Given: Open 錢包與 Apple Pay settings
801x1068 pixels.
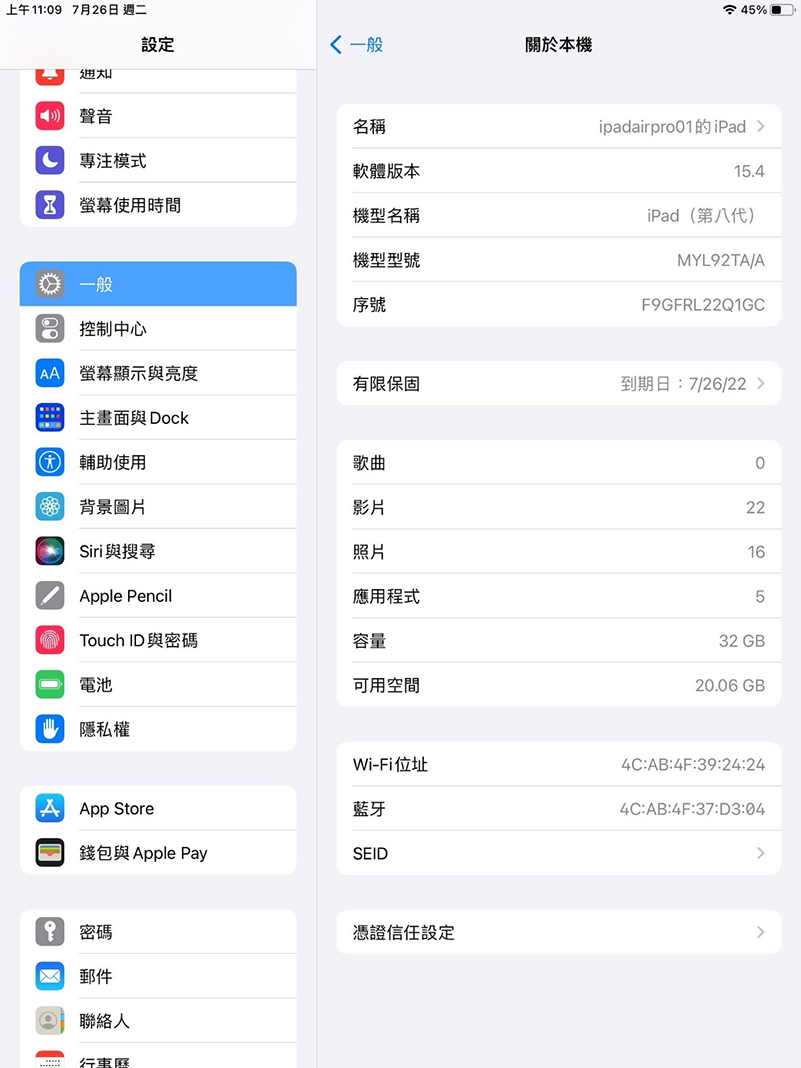Looking at the screenshot, I should point(158,853).
